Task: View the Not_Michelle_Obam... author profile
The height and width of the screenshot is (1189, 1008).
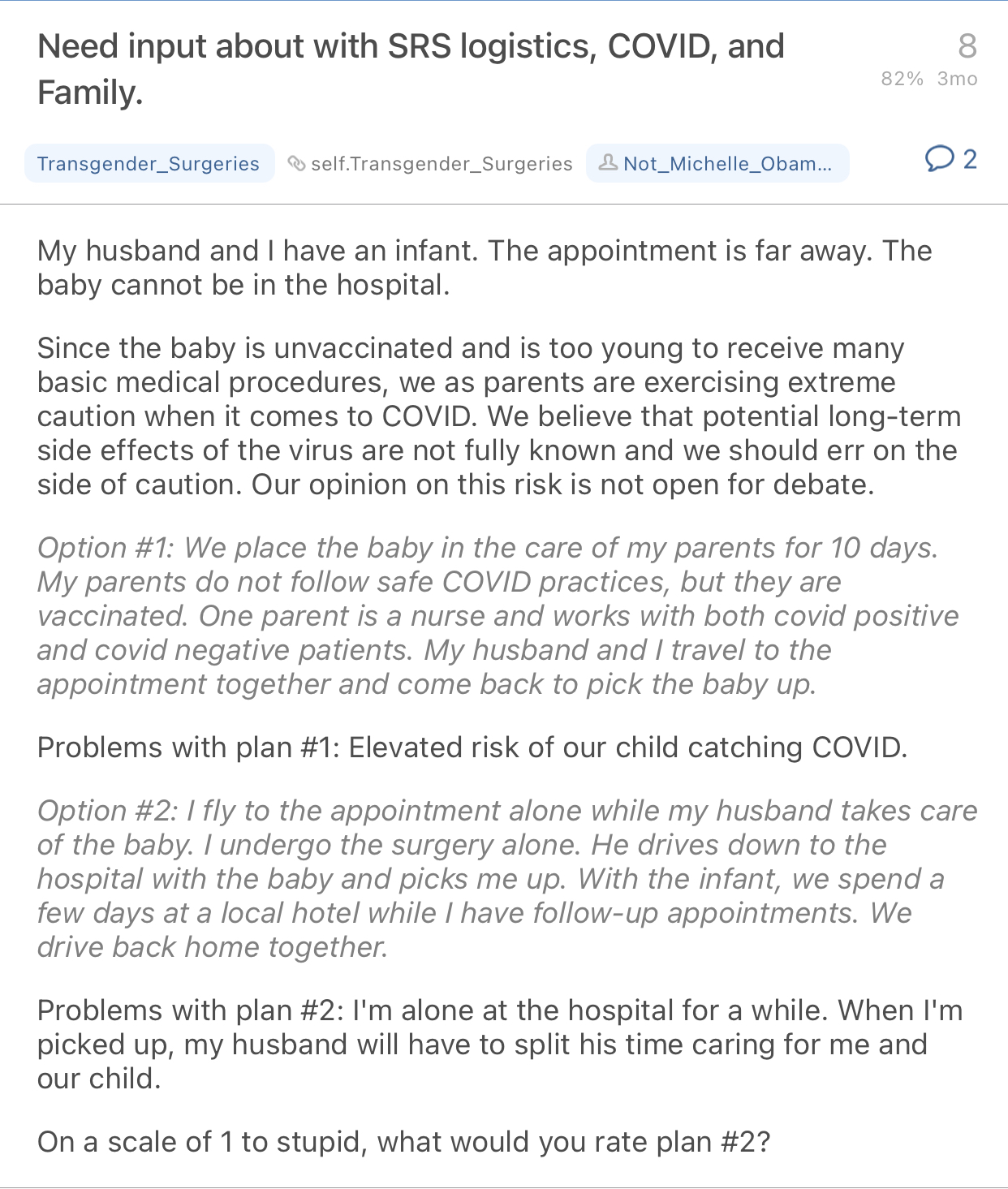Action: 717,164
